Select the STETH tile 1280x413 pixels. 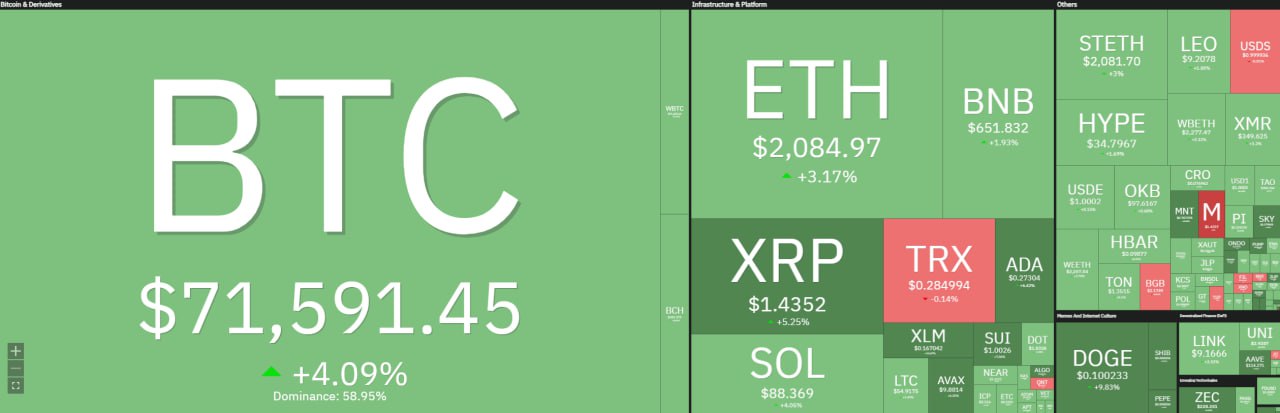point(1111,55)
